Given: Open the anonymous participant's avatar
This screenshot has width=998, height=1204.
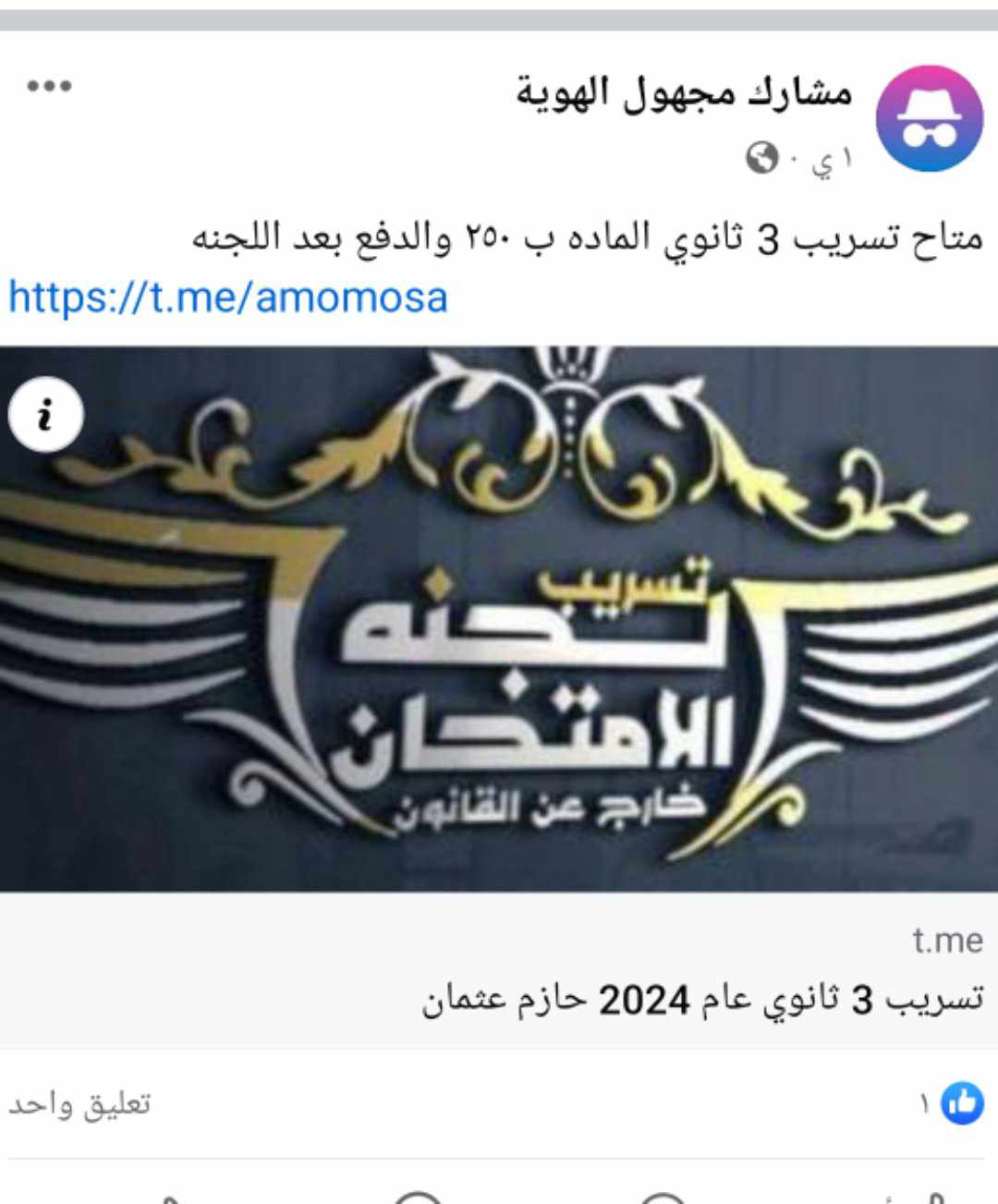Looking at the screenshot, I should tap(928, 118).
